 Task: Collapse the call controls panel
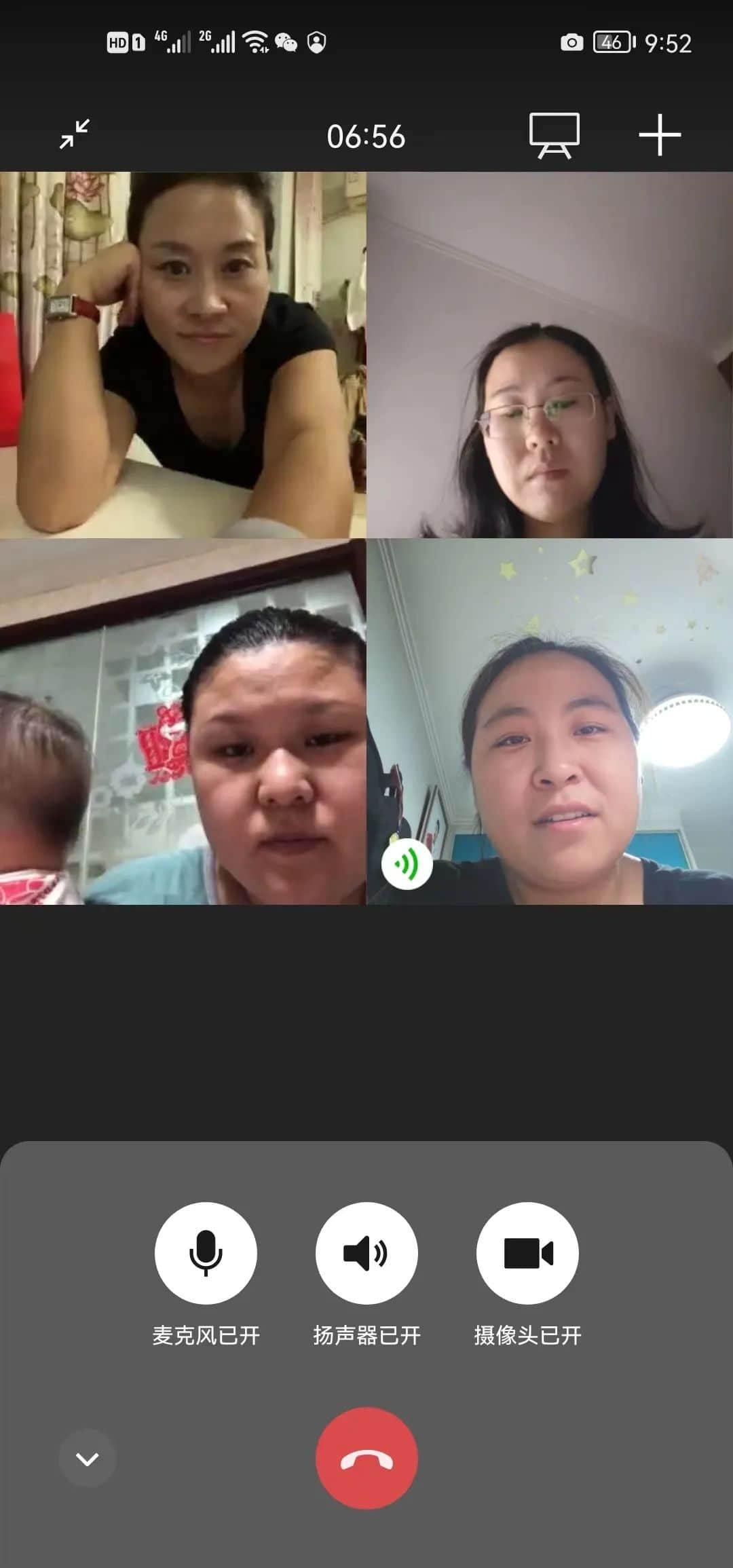[x=87, y=1458]
